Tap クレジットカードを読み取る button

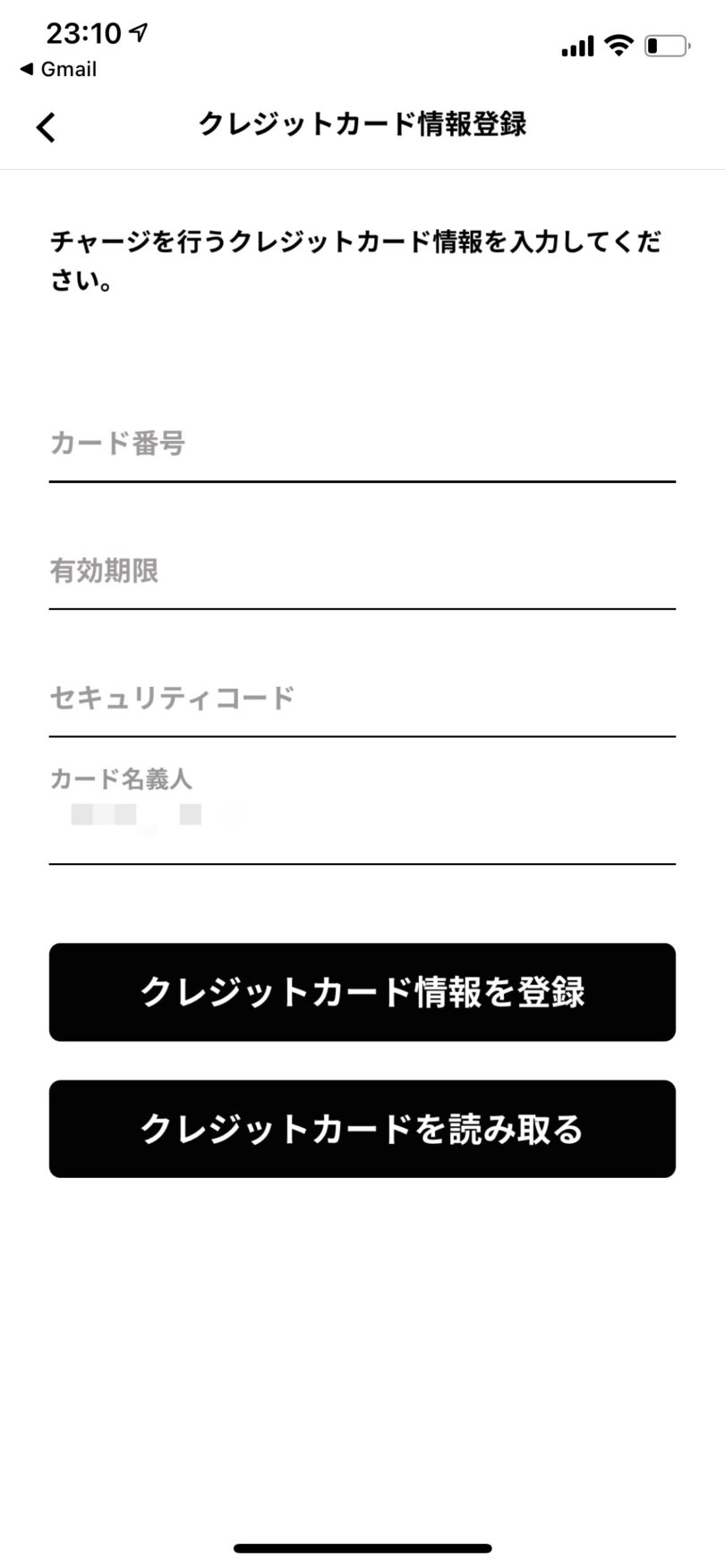362,1129
